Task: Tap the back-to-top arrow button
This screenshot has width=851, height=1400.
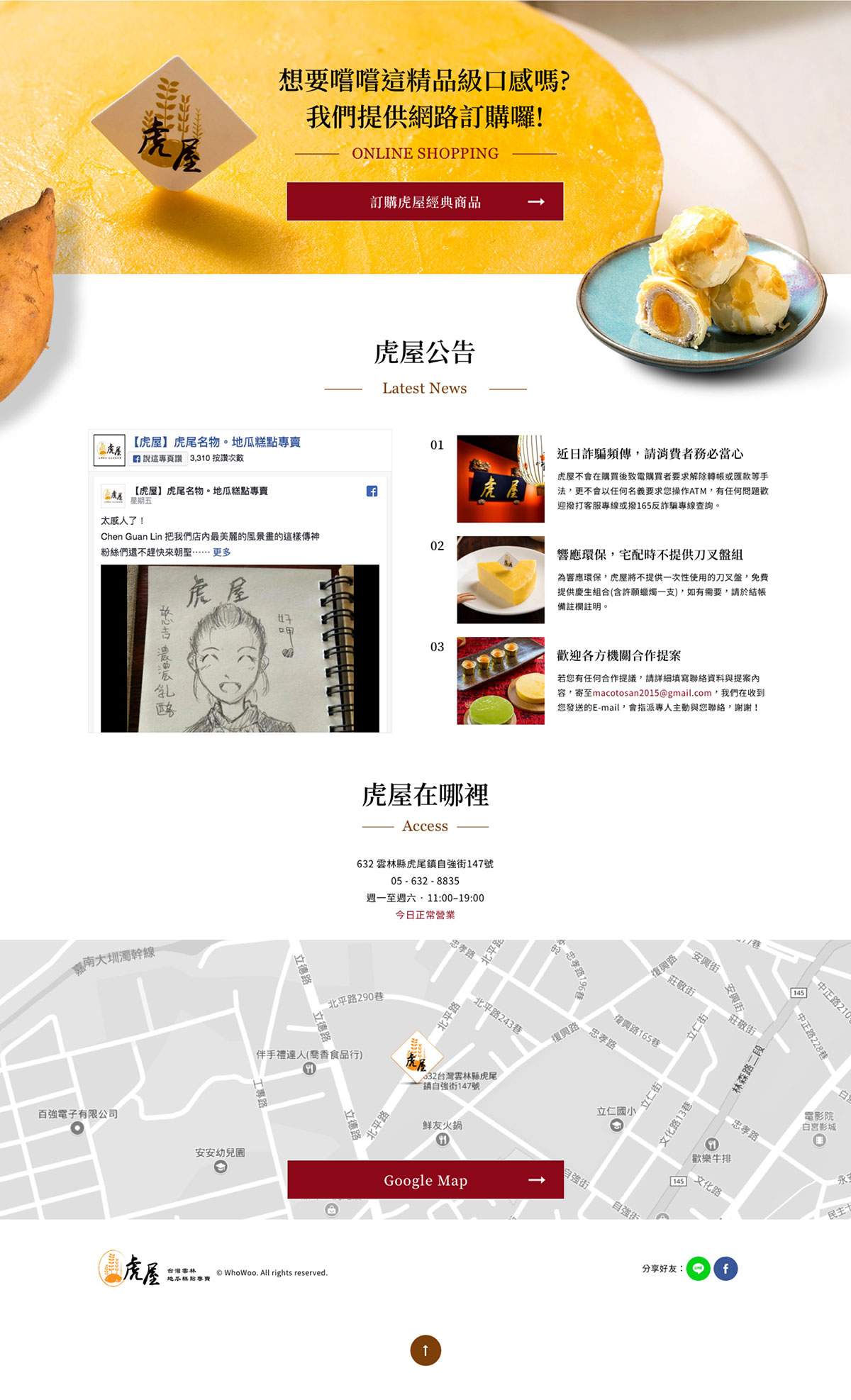Action: [x=425, y=1350]
